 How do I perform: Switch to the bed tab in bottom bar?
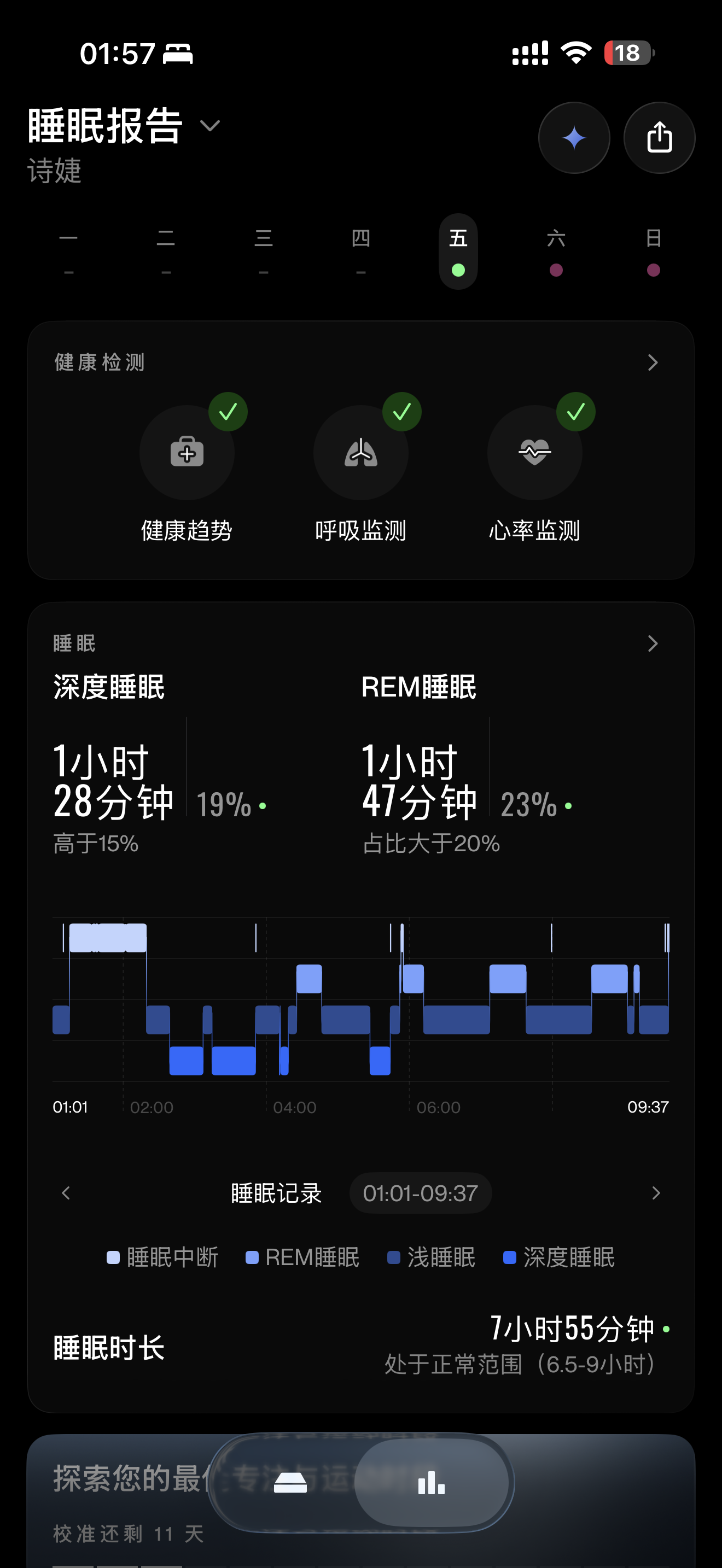pyautogui.click(x=290, y=1483)
